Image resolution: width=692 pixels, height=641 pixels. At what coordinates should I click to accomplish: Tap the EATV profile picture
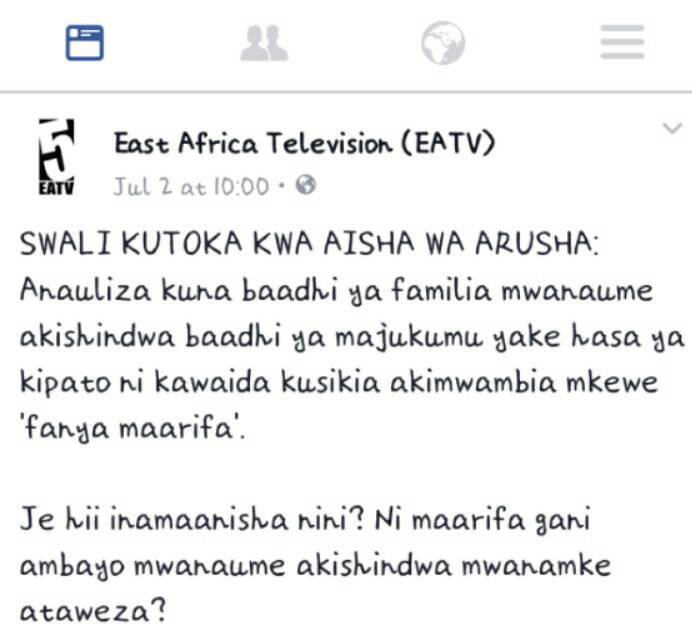coord(58,156)
